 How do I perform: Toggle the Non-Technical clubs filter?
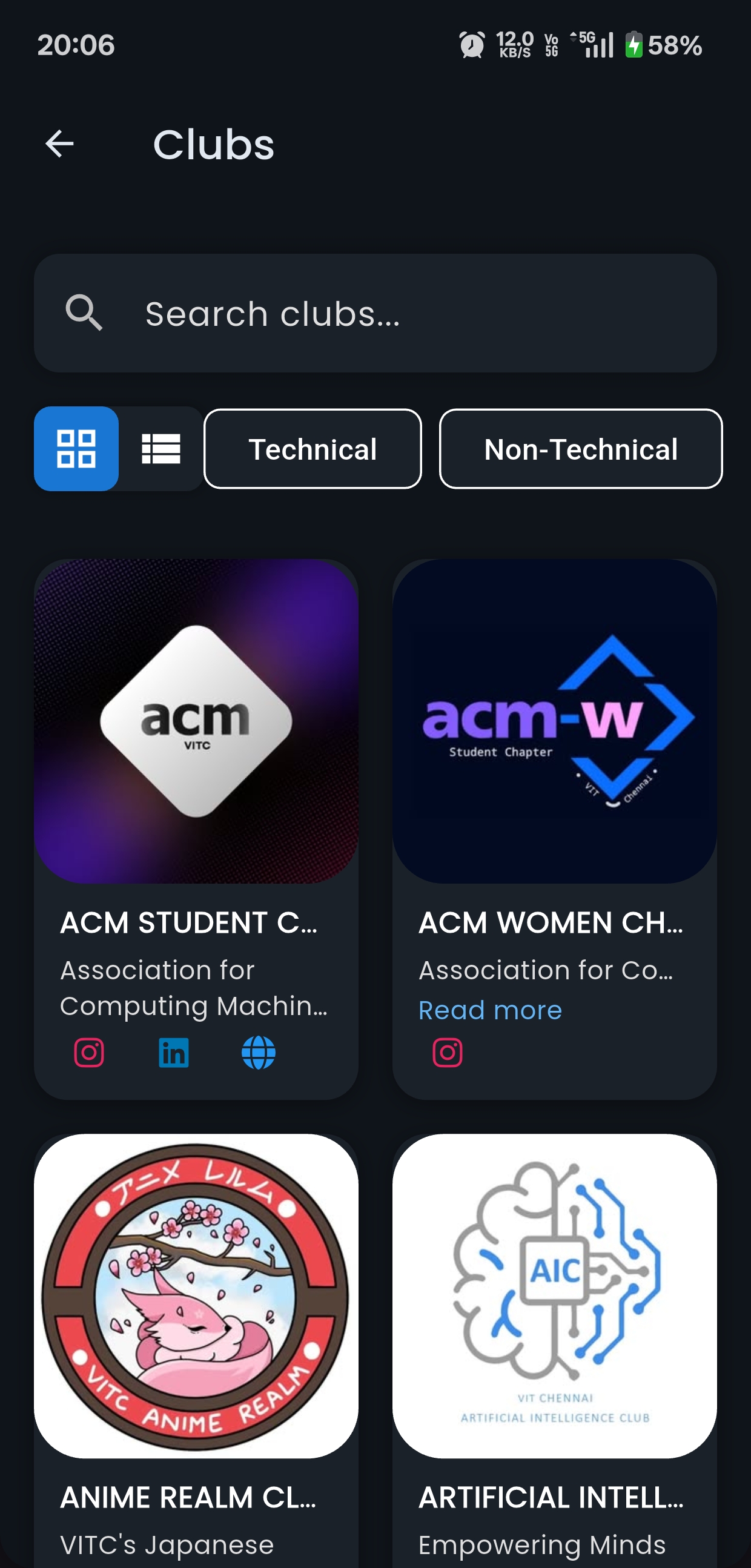click(580, 449)
